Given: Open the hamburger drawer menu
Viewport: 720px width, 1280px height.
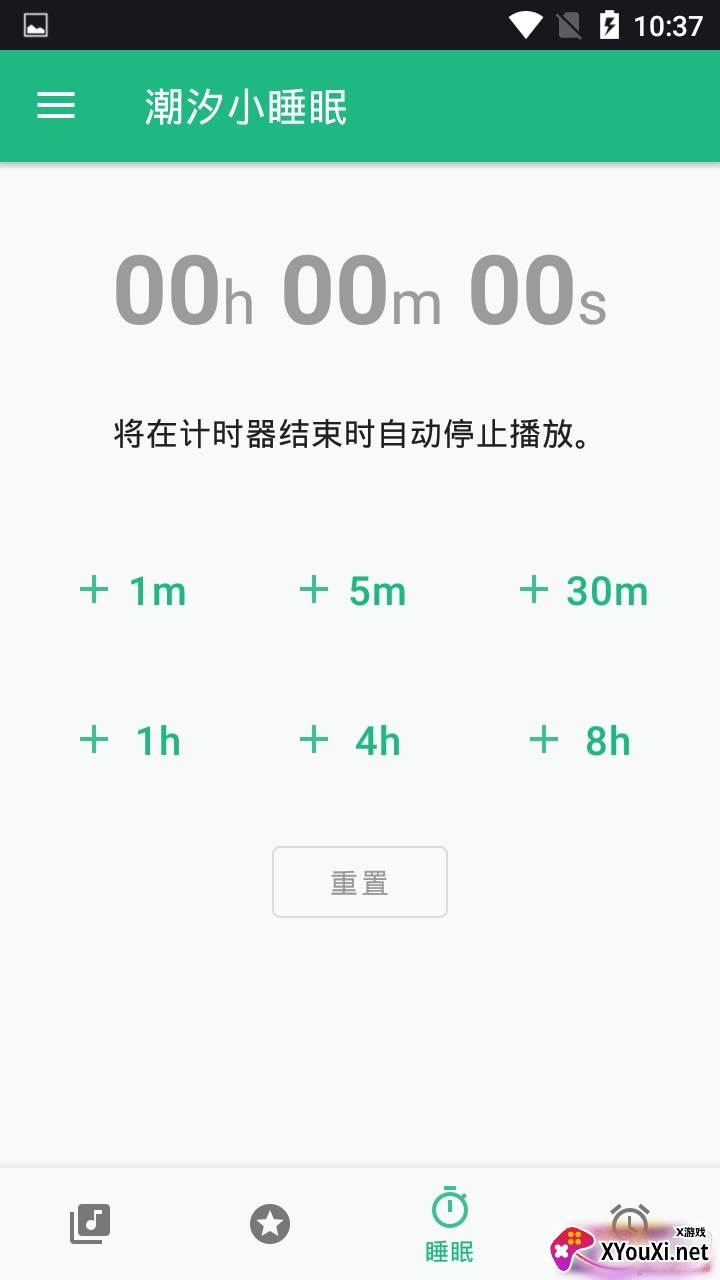Looking at the screenshot, I should pos(56,106).
